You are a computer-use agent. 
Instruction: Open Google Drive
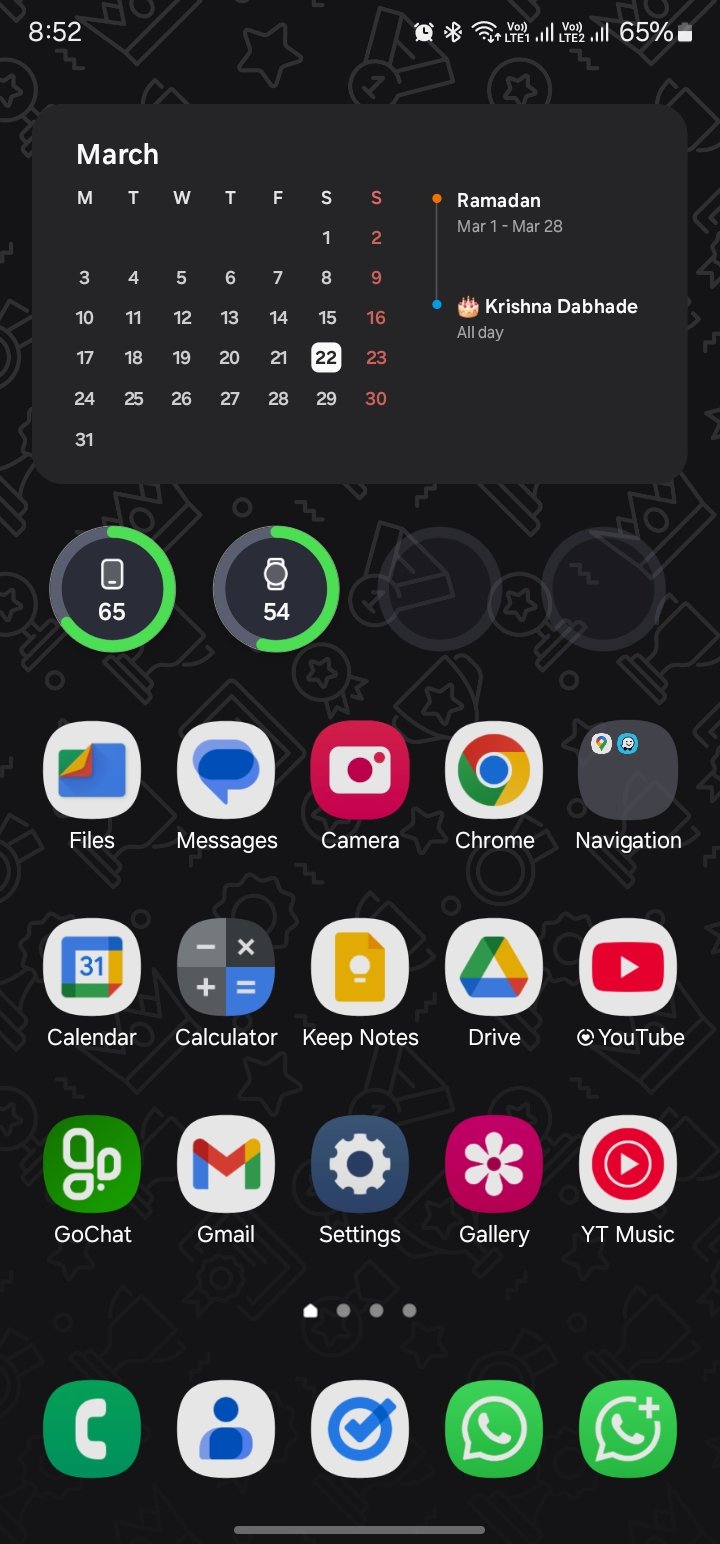coord(494,967)
